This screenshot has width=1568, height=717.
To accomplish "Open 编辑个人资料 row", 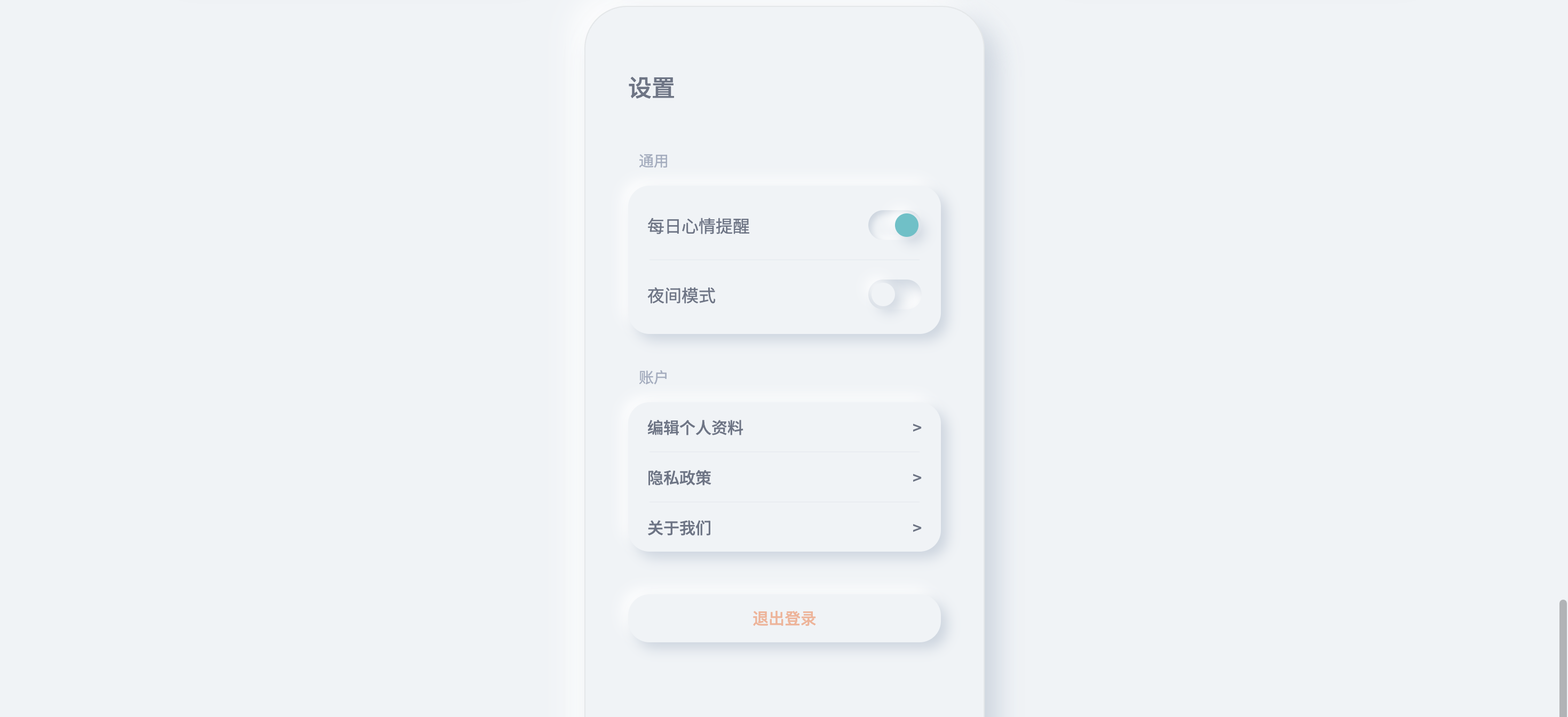I will coord(784,427).
